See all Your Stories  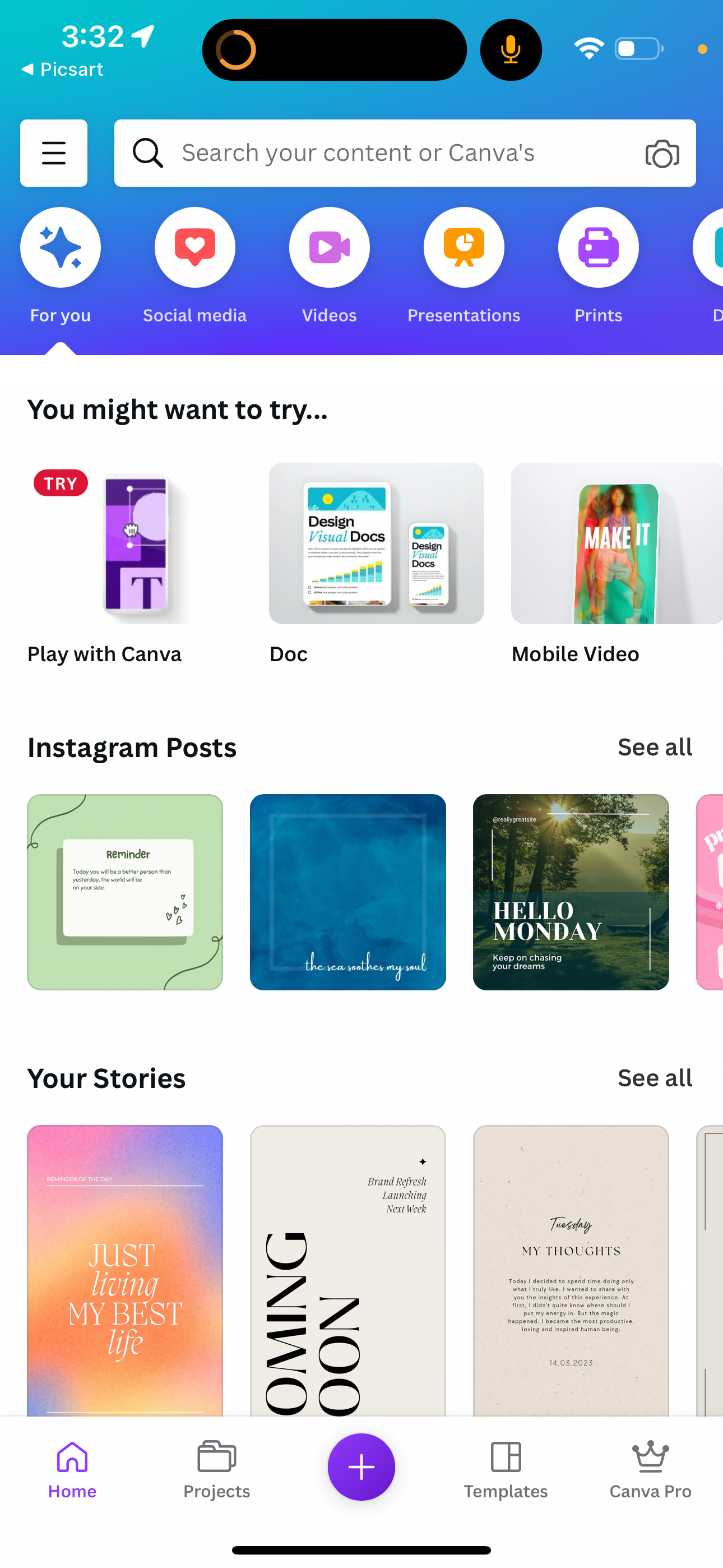pos(655,1077)
